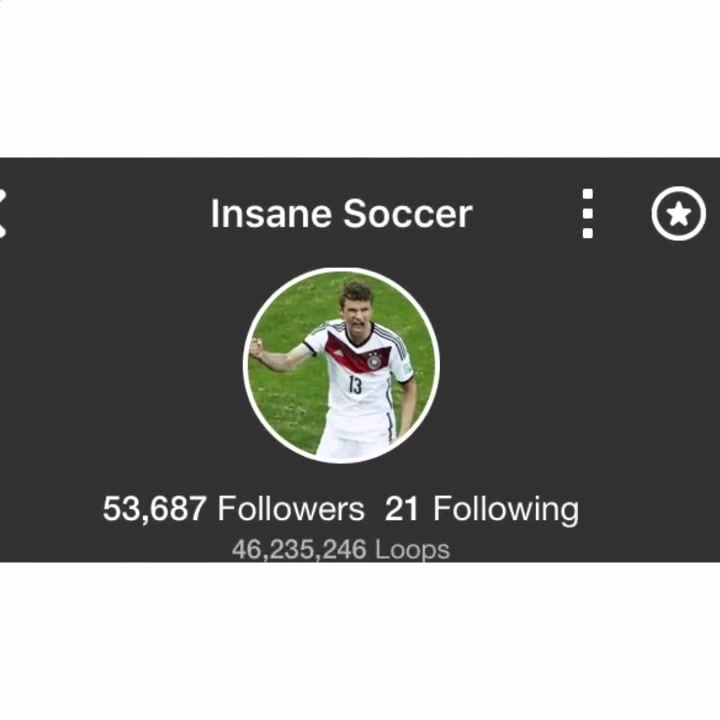This screenshot has height=720, width=720.
Task: Open the three-dot overflow menu
Action: coord(588,214)
